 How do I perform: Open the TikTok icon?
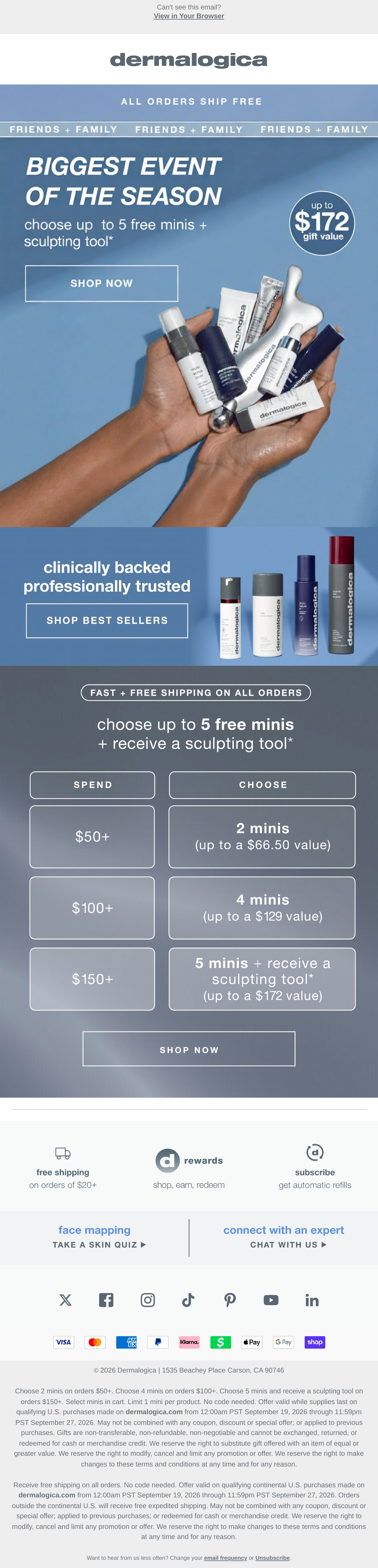tap(188, 1299)
